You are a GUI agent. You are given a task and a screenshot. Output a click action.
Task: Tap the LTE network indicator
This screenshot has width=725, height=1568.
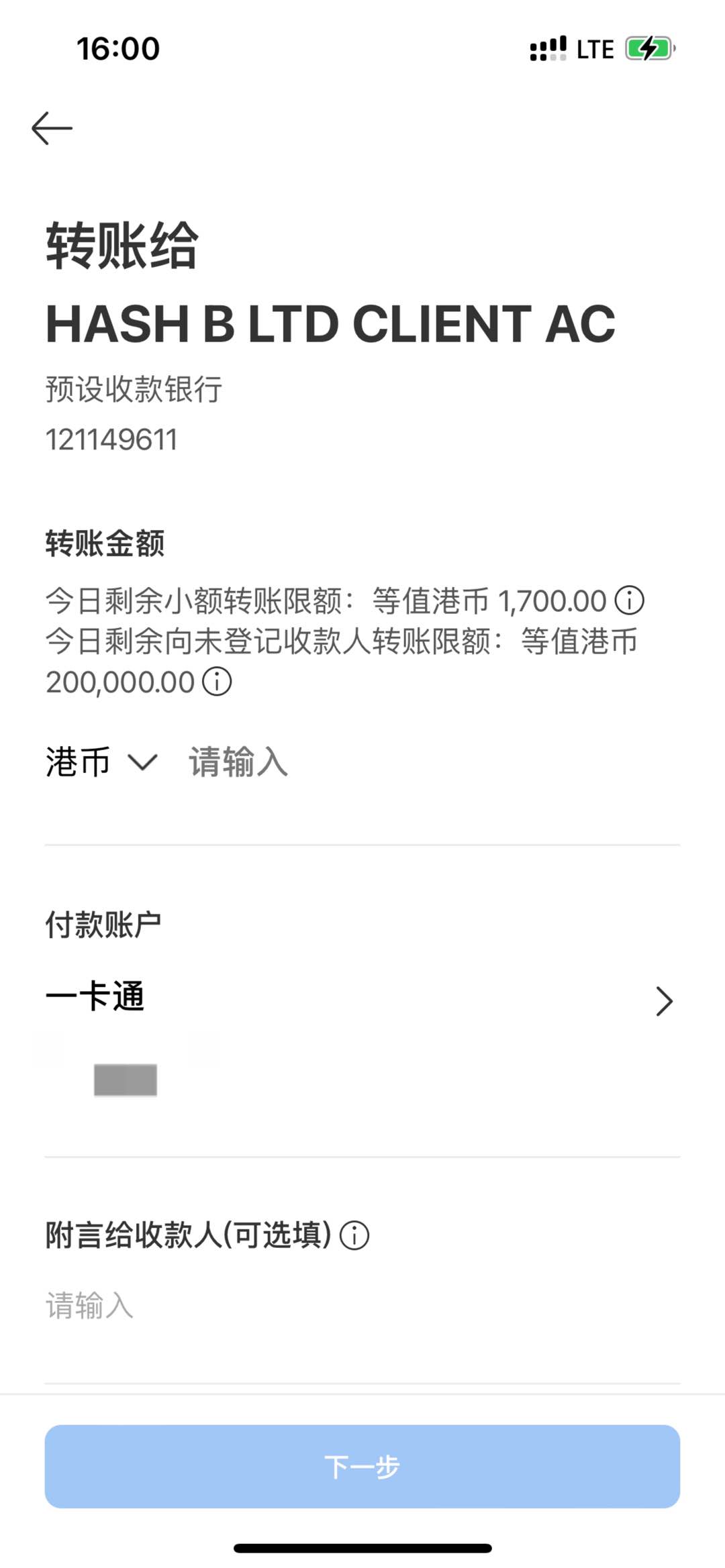(x=593, y=48)
